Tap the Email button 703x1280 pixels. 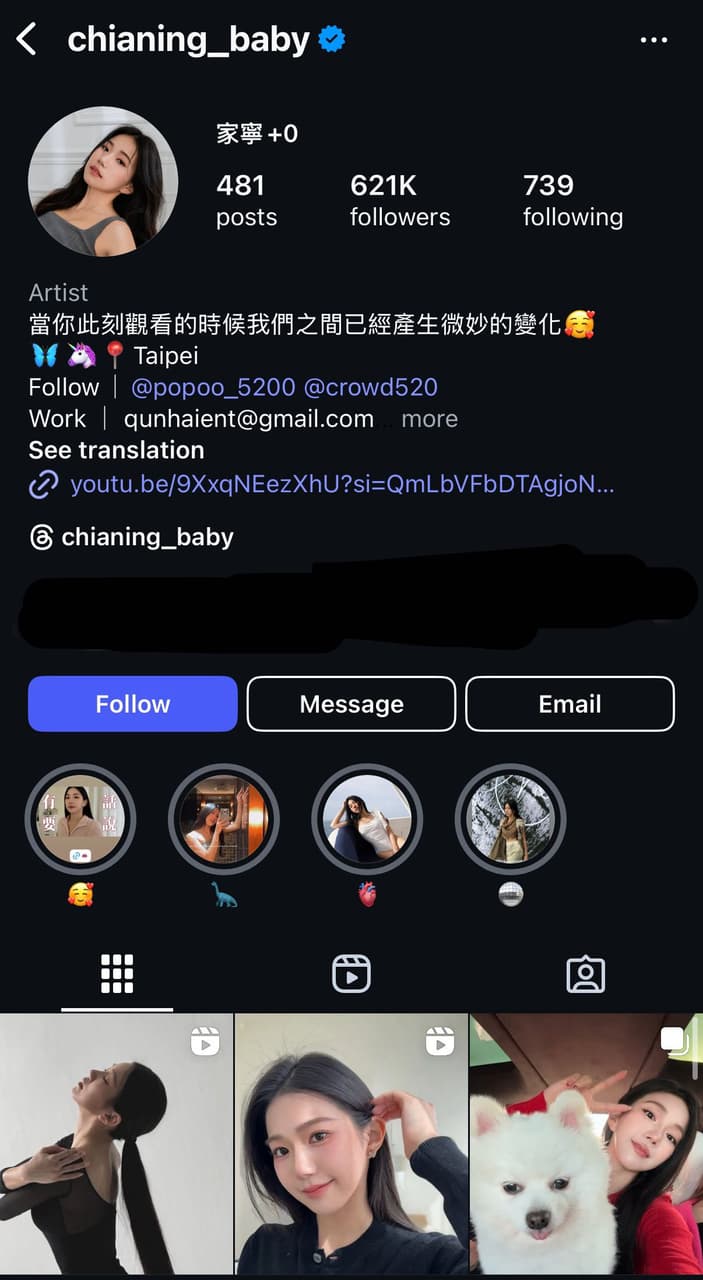(569, 704)
